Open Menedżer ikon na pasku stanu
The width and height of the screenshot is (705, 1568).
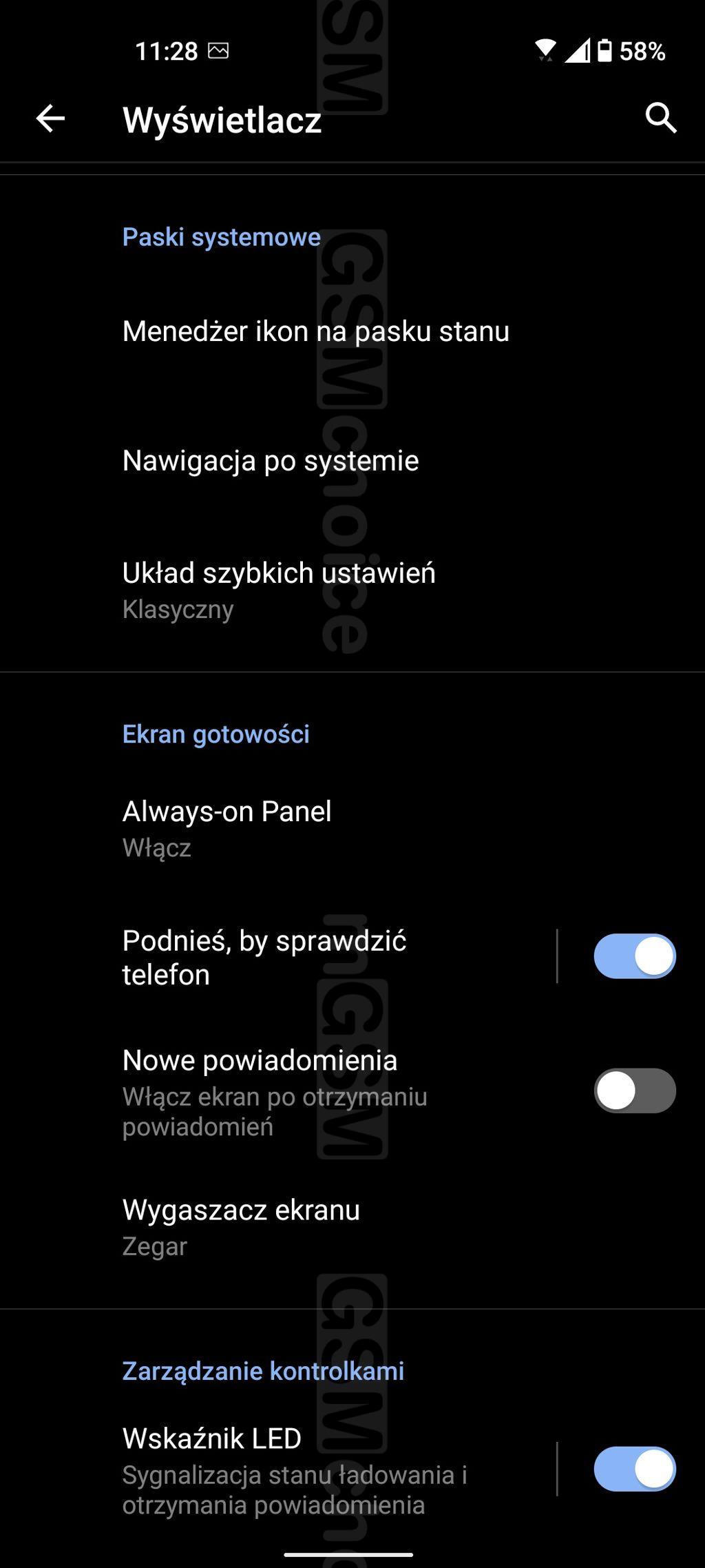click(x=352, y=331)
